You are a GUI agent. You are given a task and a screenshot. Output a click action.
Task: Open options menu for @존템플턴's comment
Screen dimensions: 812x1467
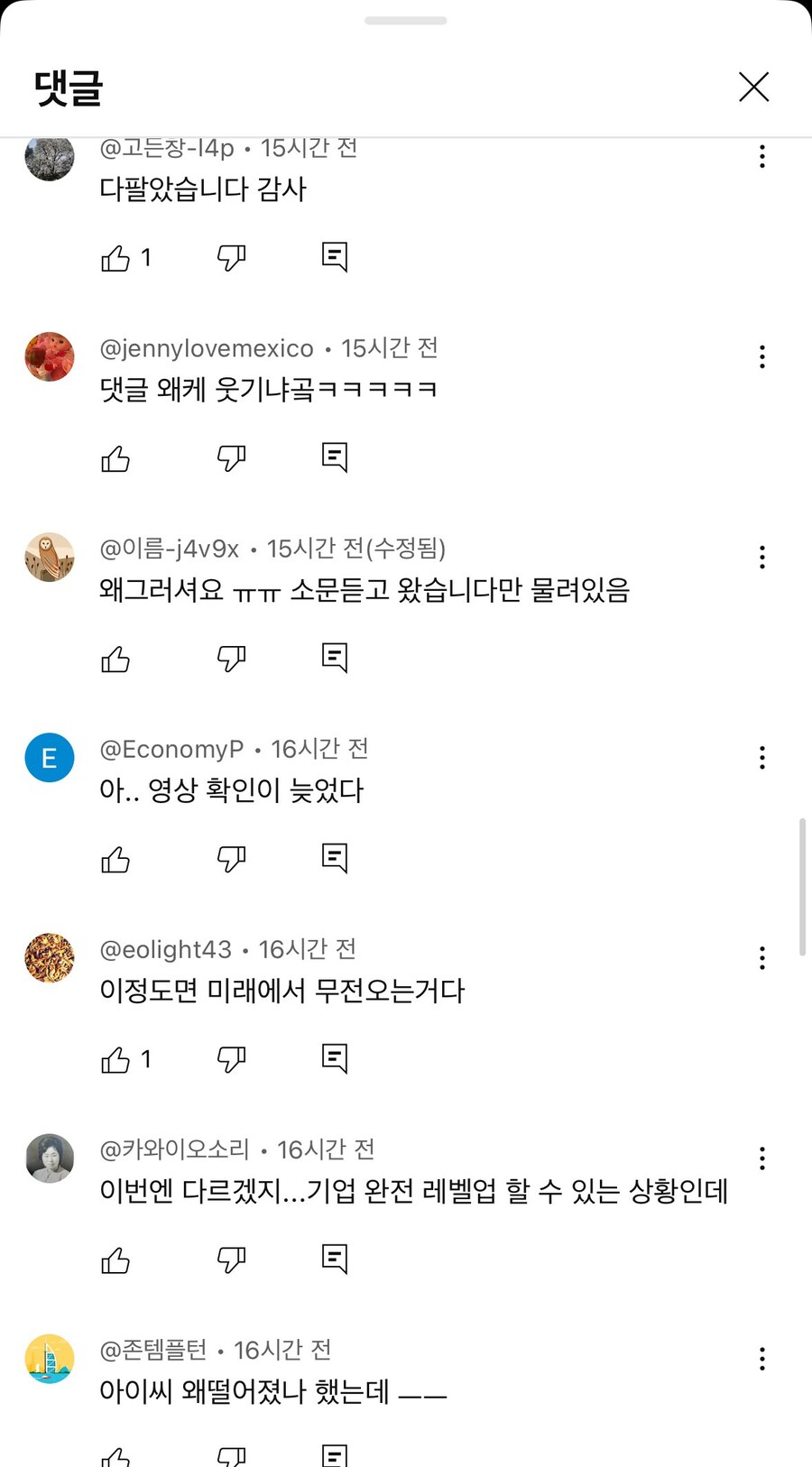click(x=762, y=1359)
